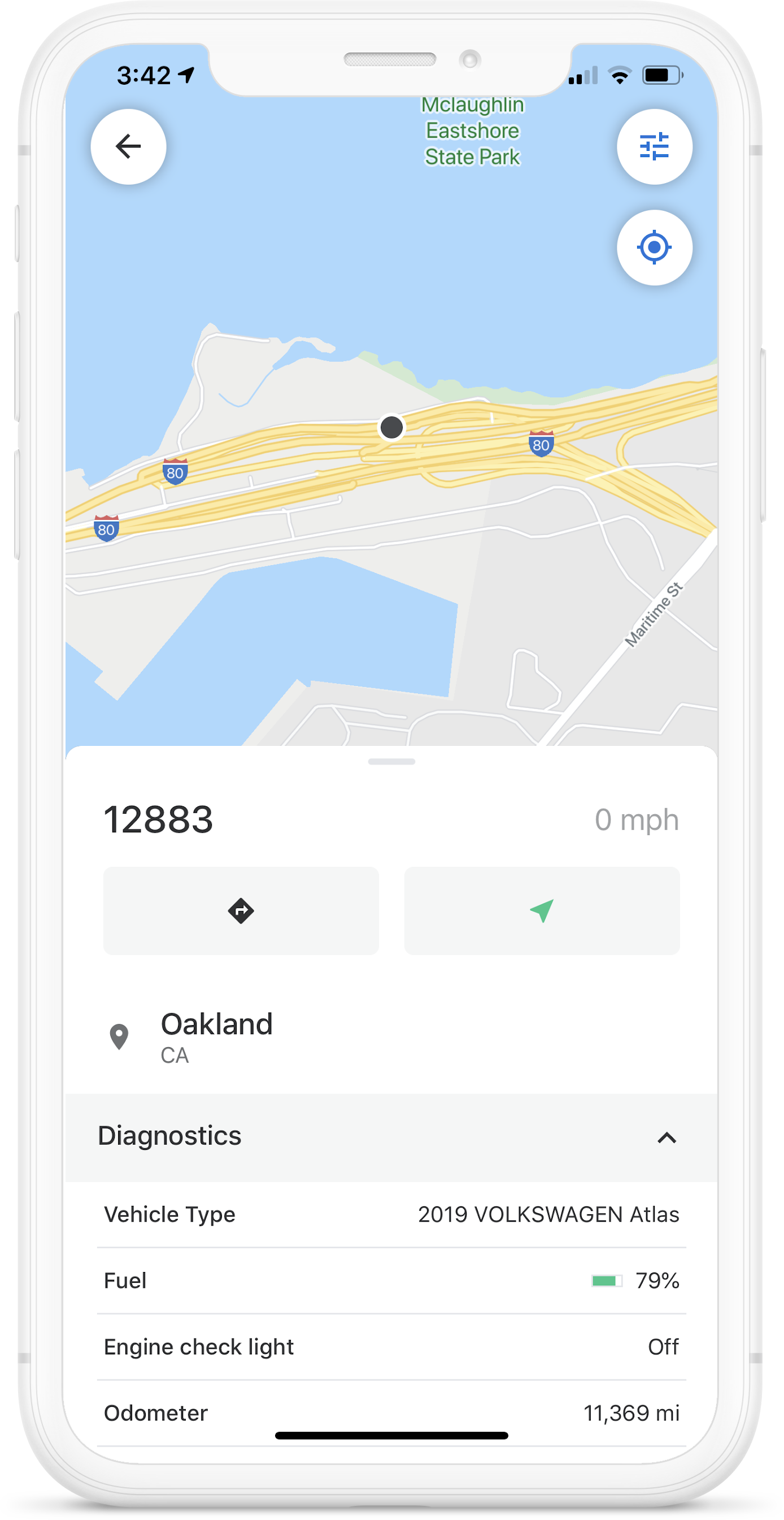Open the map filter settings
The height and width of the screenshot is (1520, 784).
point(654,146)
